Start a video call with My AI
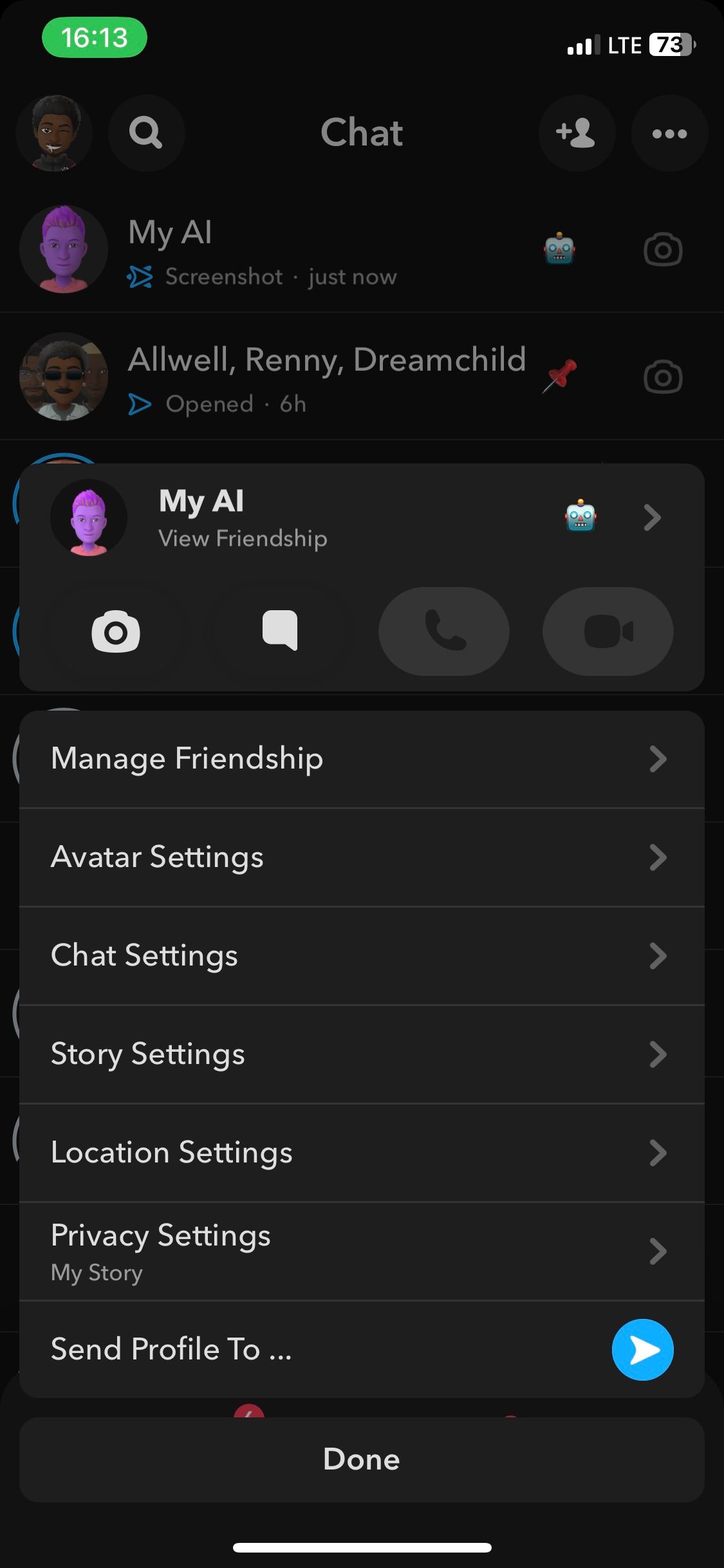 click(x=608, y=631)
